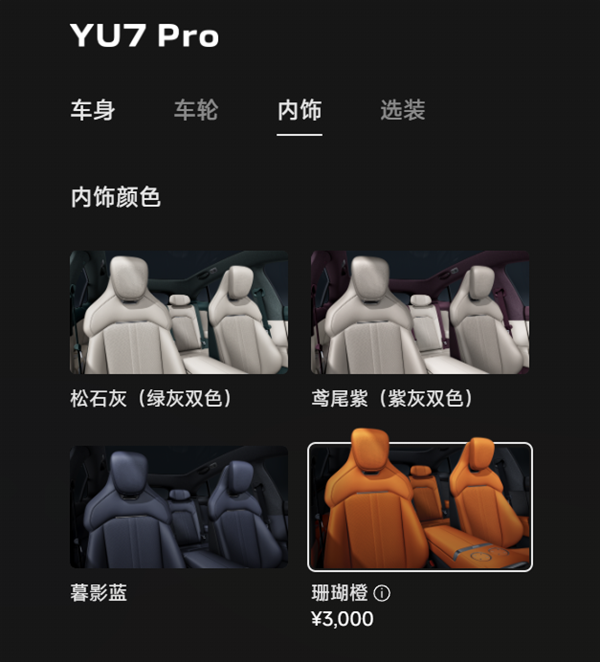This screenshot has width=600, height=662.
Task: Switch to the 车轮 tab
Action: pyautogui.click(x=195, y=111)
